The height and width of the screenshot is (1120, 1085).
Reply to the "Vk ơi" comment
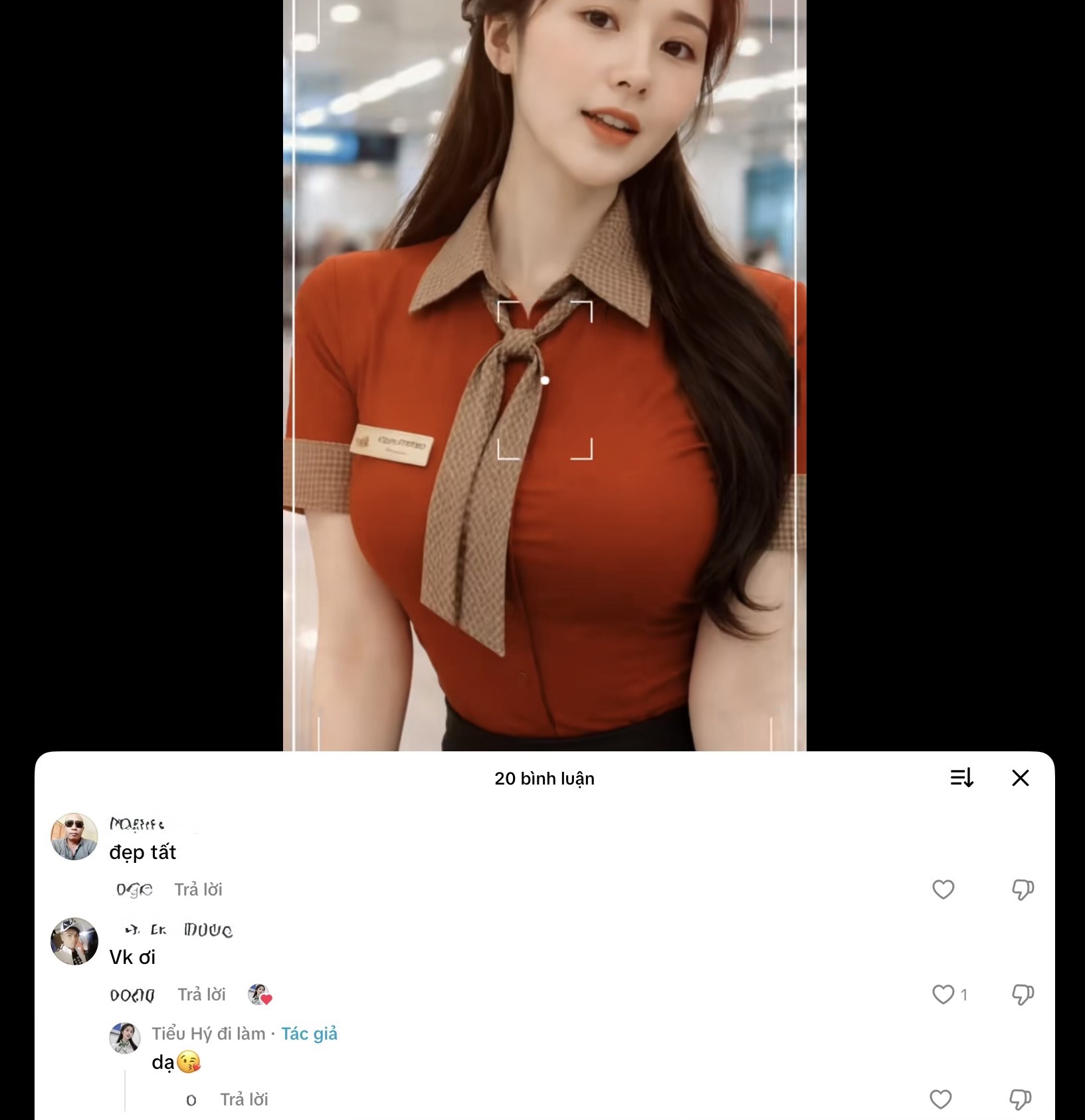[201, 994]
